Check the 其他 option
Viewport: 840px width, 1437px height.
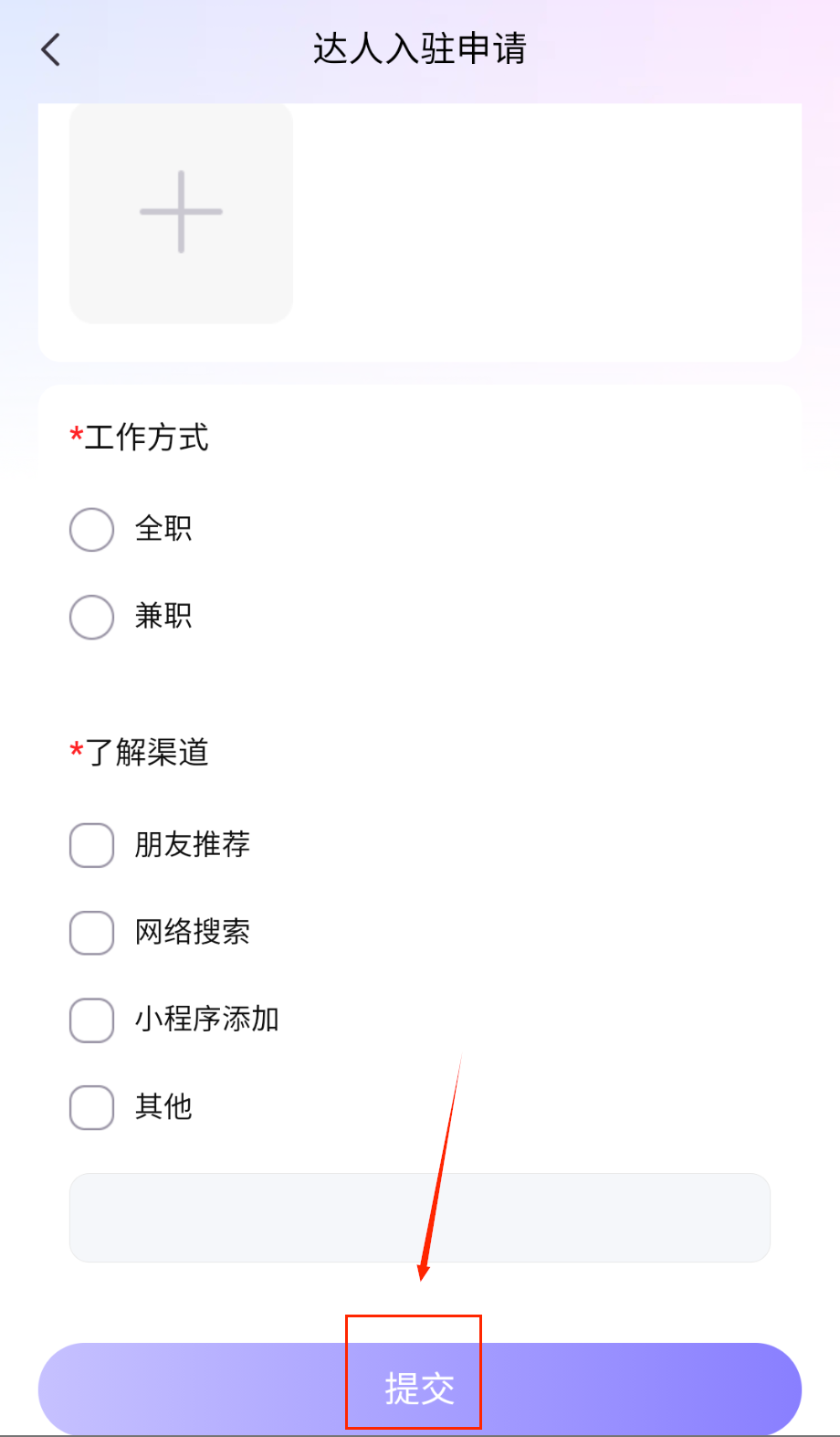coord(92,1107)
